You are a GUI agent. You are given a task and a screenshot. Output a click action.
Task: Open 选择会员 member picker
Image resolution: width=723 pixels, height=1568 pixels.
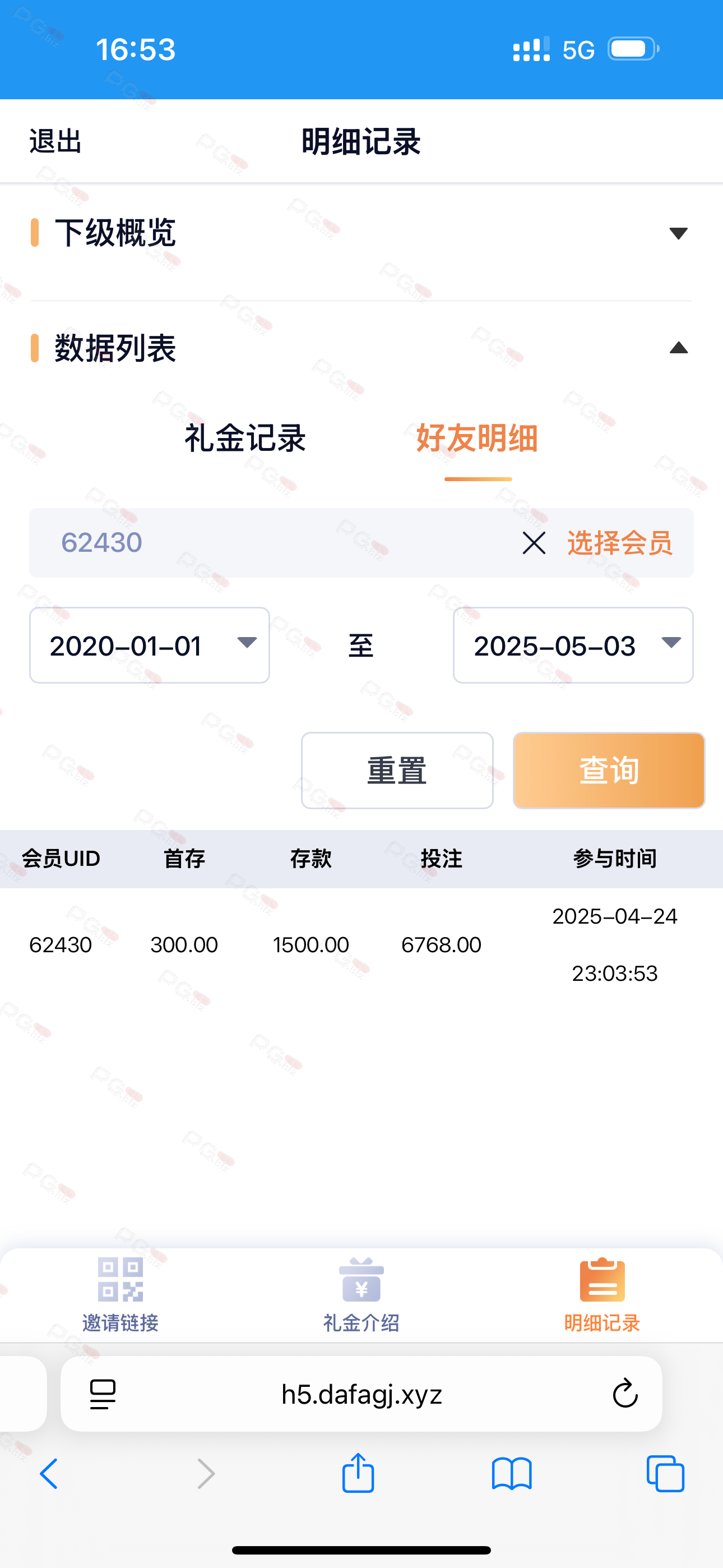click(x=619, y=542)
